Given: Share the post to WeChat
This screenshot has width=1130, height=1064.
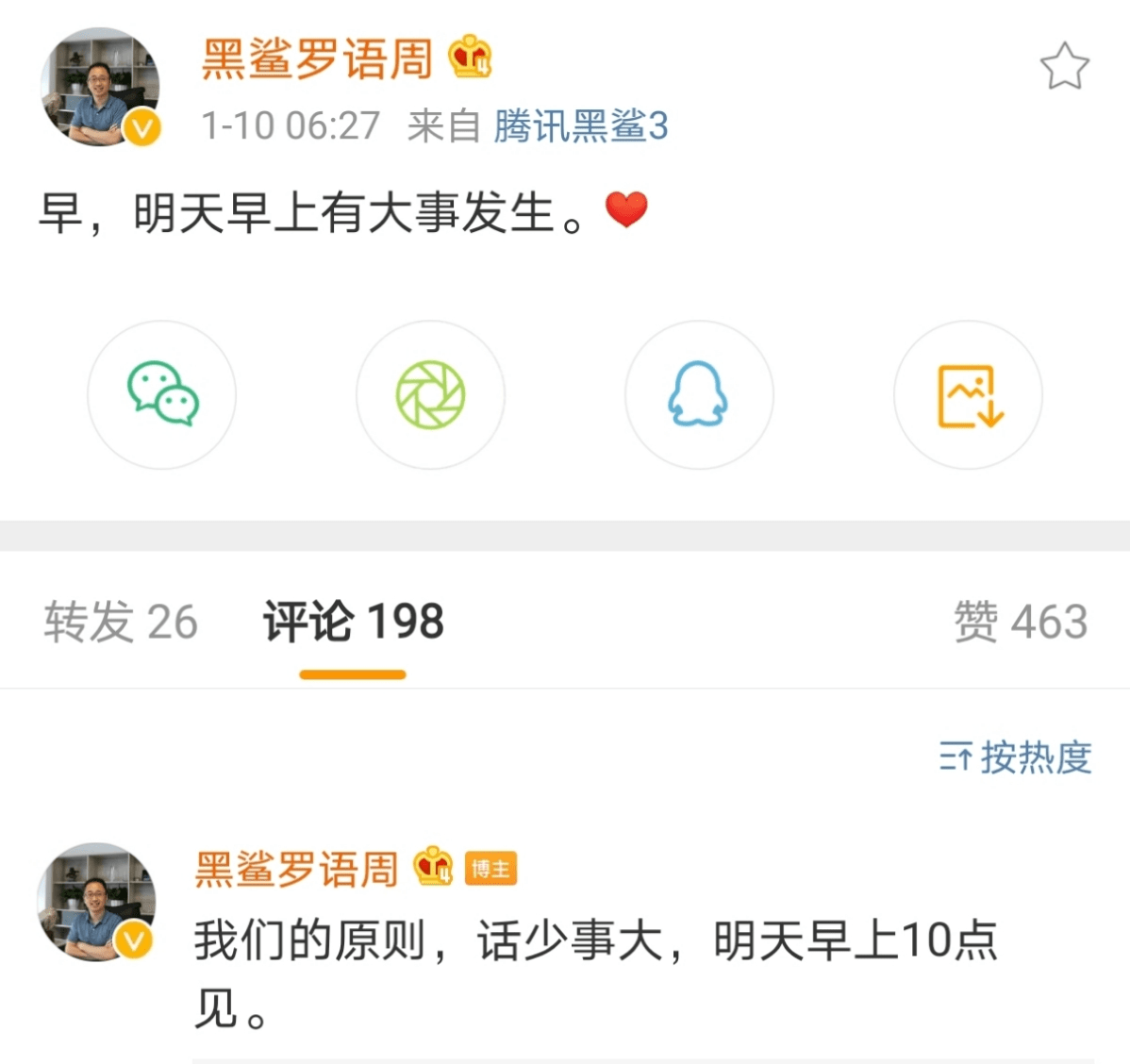Looking at the screenshot, I should coord(162,394).
